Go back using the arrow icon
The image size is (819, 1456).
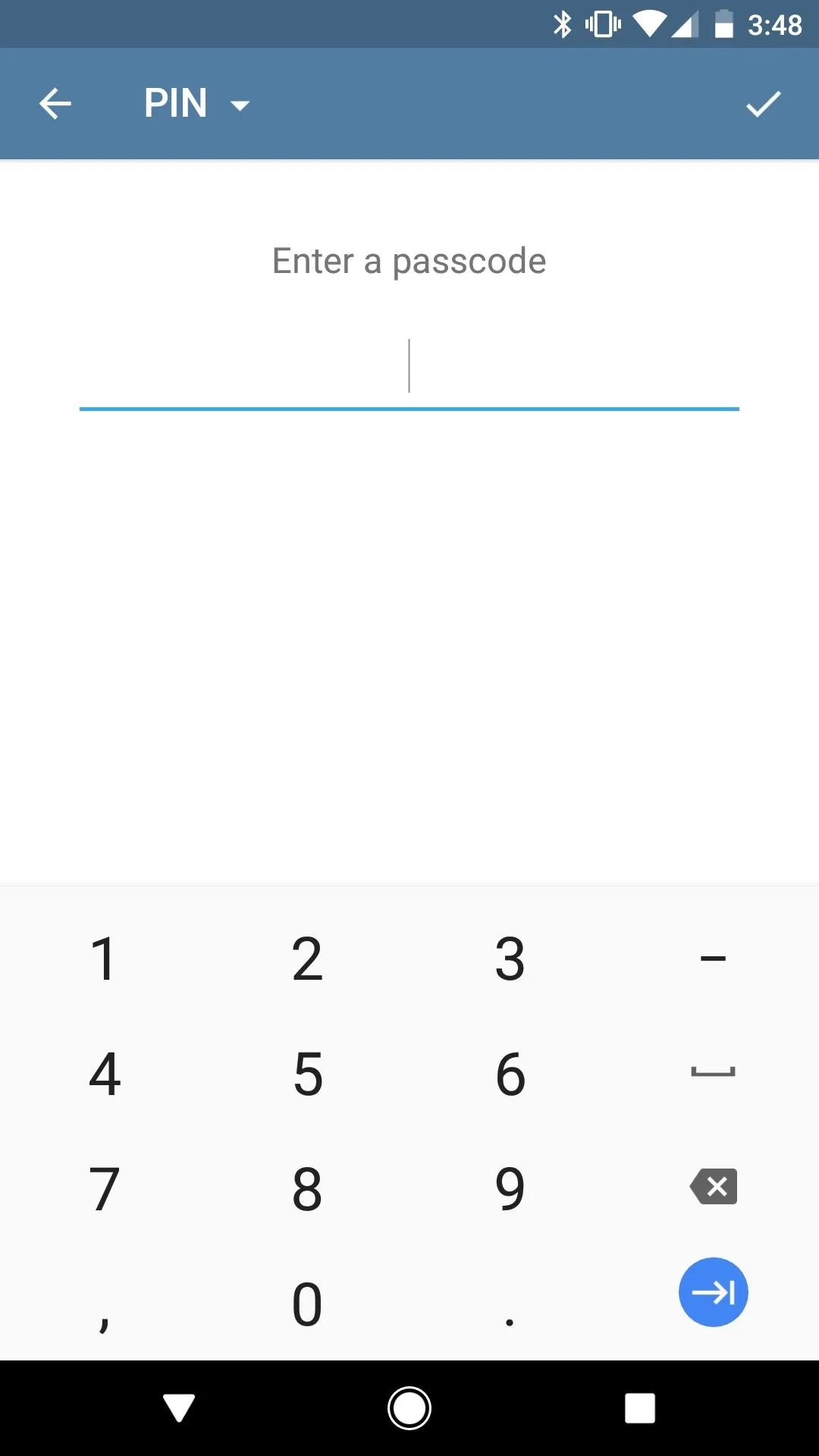pyautogui.click(x=55, y=104)
